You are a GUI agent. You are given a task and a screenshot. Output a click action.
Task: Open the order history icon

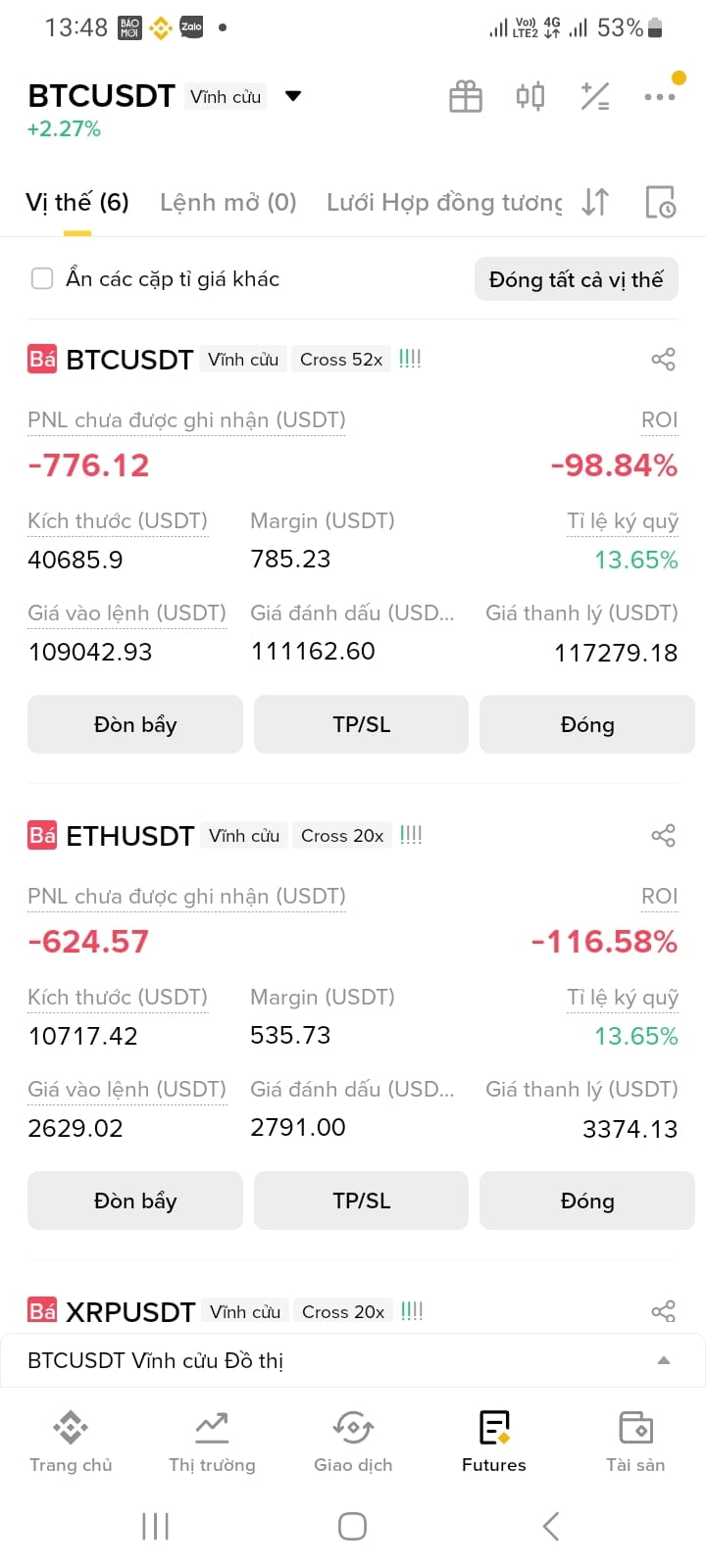click(x=661, y=202)
